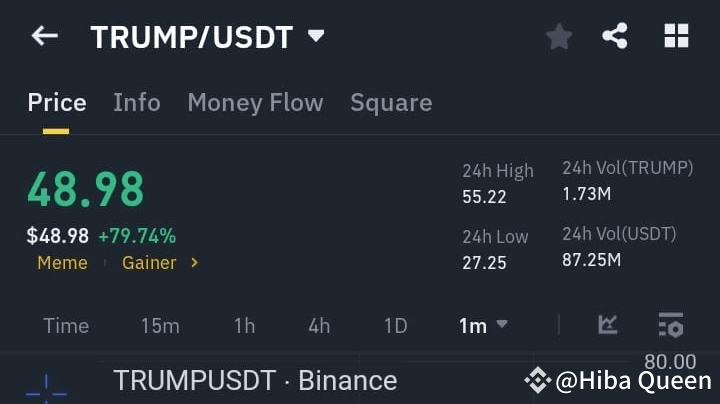Viewport: 720px width, 404px height.
Task: Open the Gainer category link
Action: coord(160,263)
